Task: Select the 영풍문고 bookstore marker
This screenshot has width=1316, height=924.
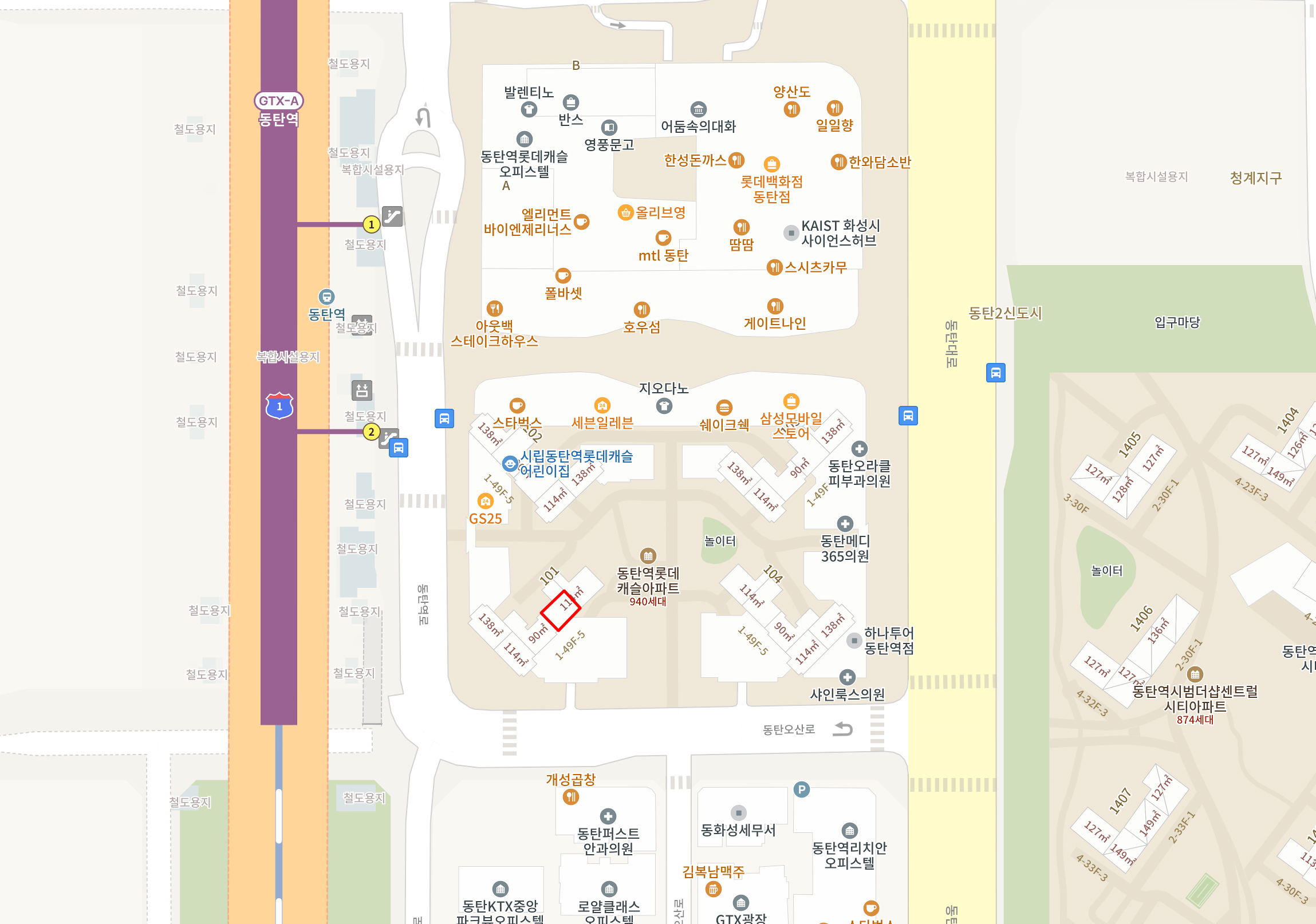Action: [609, 127]
